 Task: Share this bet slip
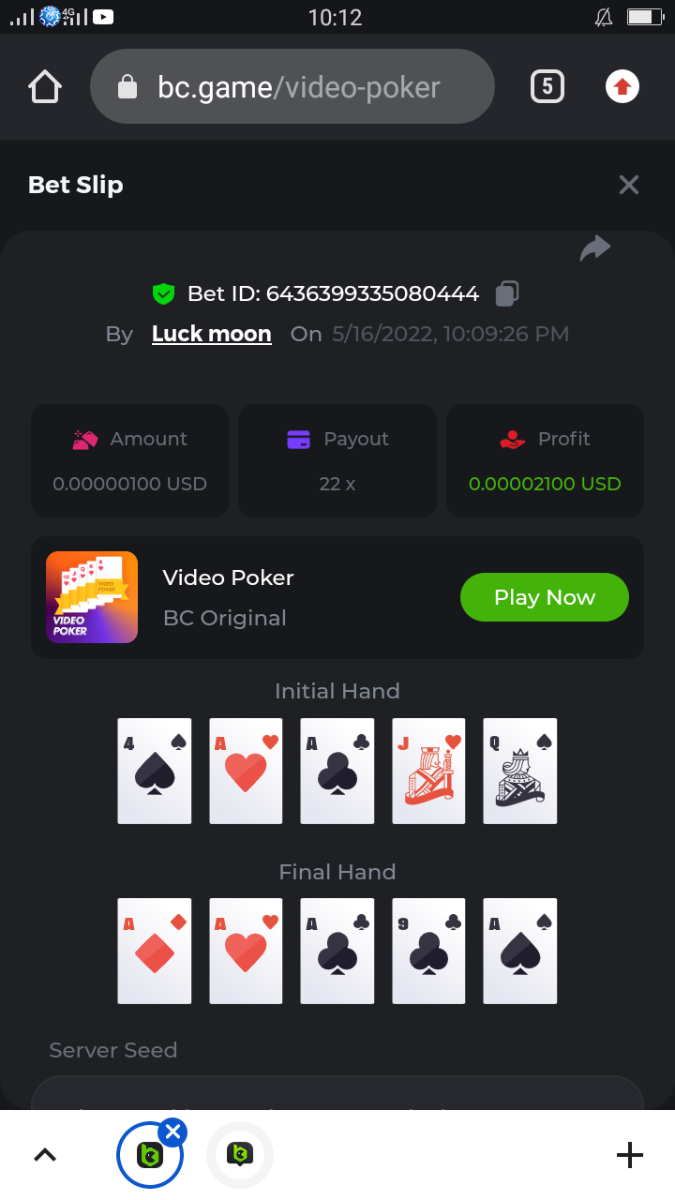point(595,248)
